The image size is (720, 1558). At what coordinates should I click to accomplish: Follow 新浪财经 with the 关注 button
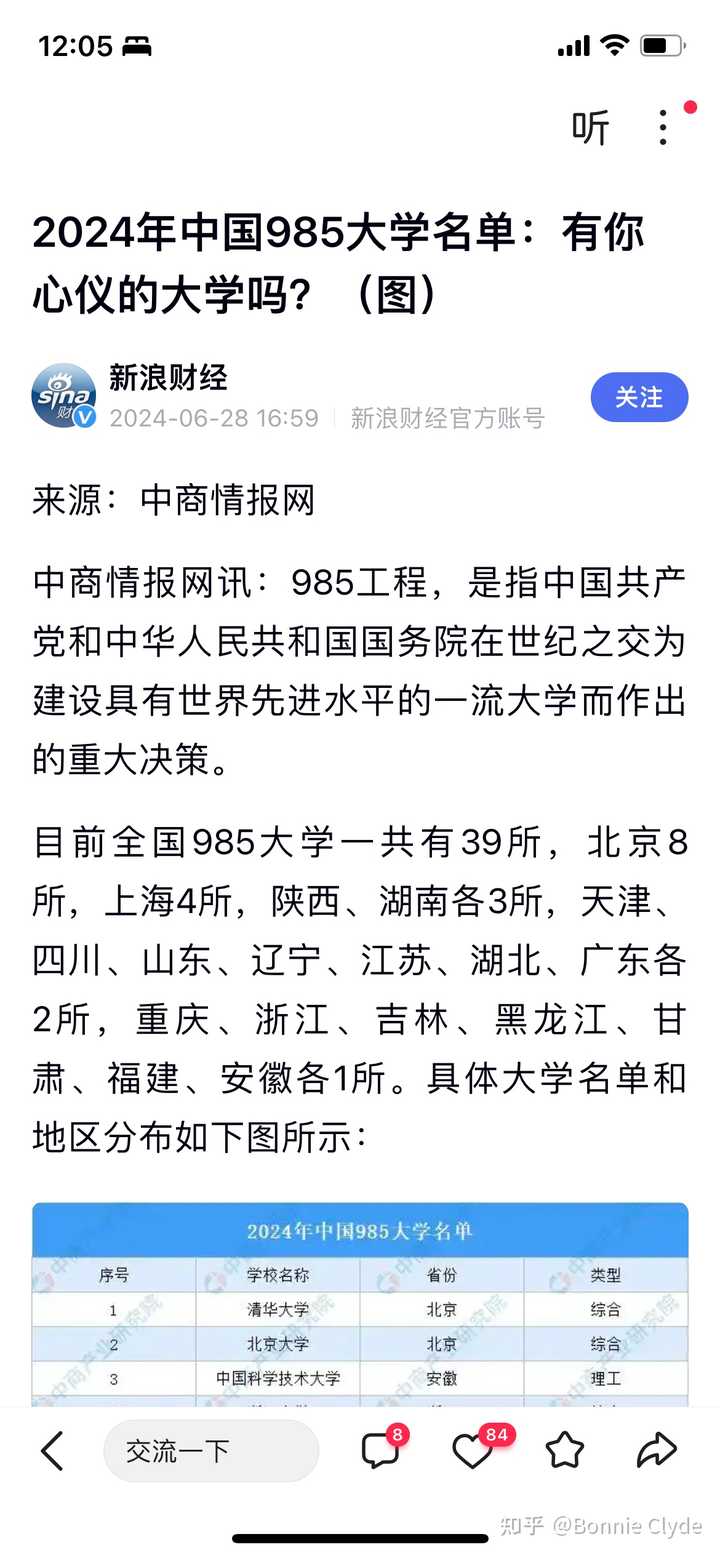coord(639,397)
